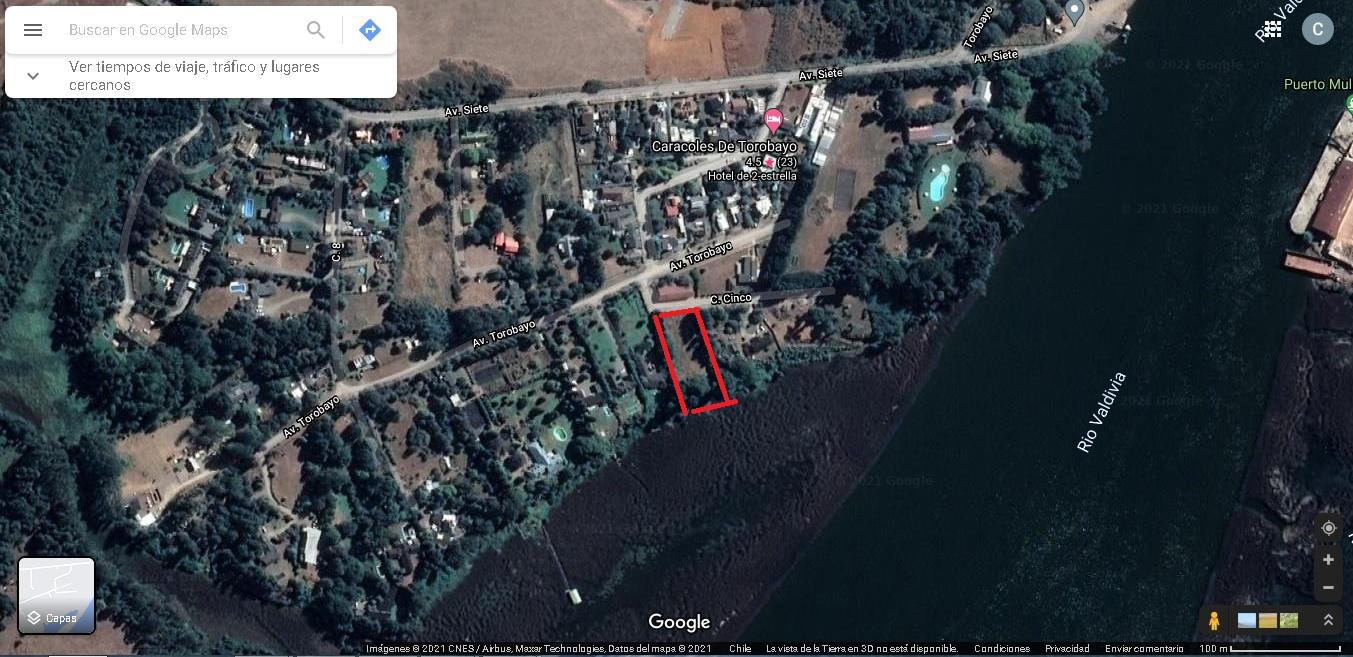Expand the travel times and nearby places panel
The width and height of the screenshot is (1353, 657).
pos(33,76)
